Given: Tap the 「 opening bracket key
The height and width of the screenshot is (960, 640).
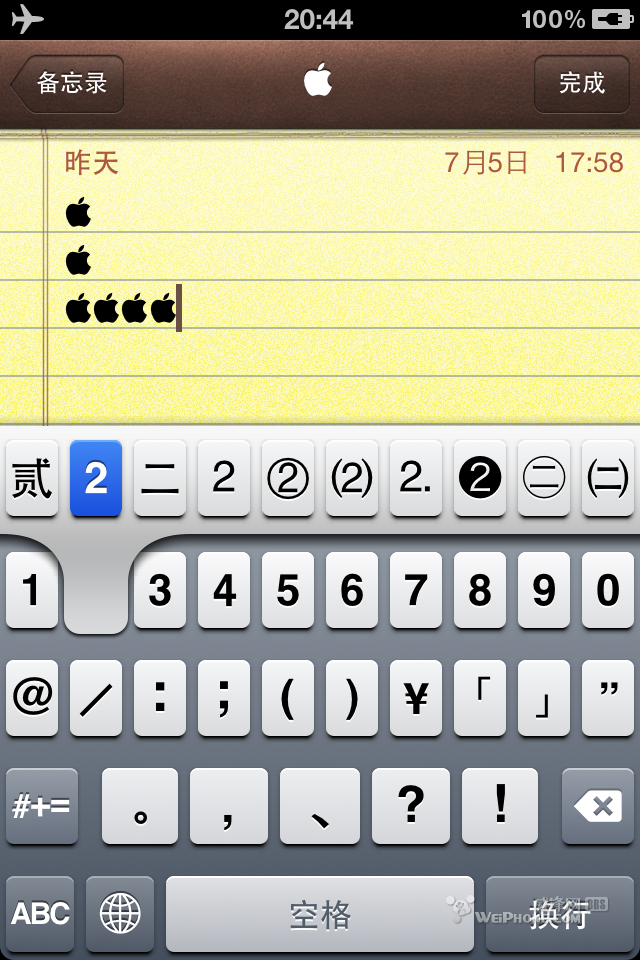Looking at the screenshot, I should coord(480,698).
